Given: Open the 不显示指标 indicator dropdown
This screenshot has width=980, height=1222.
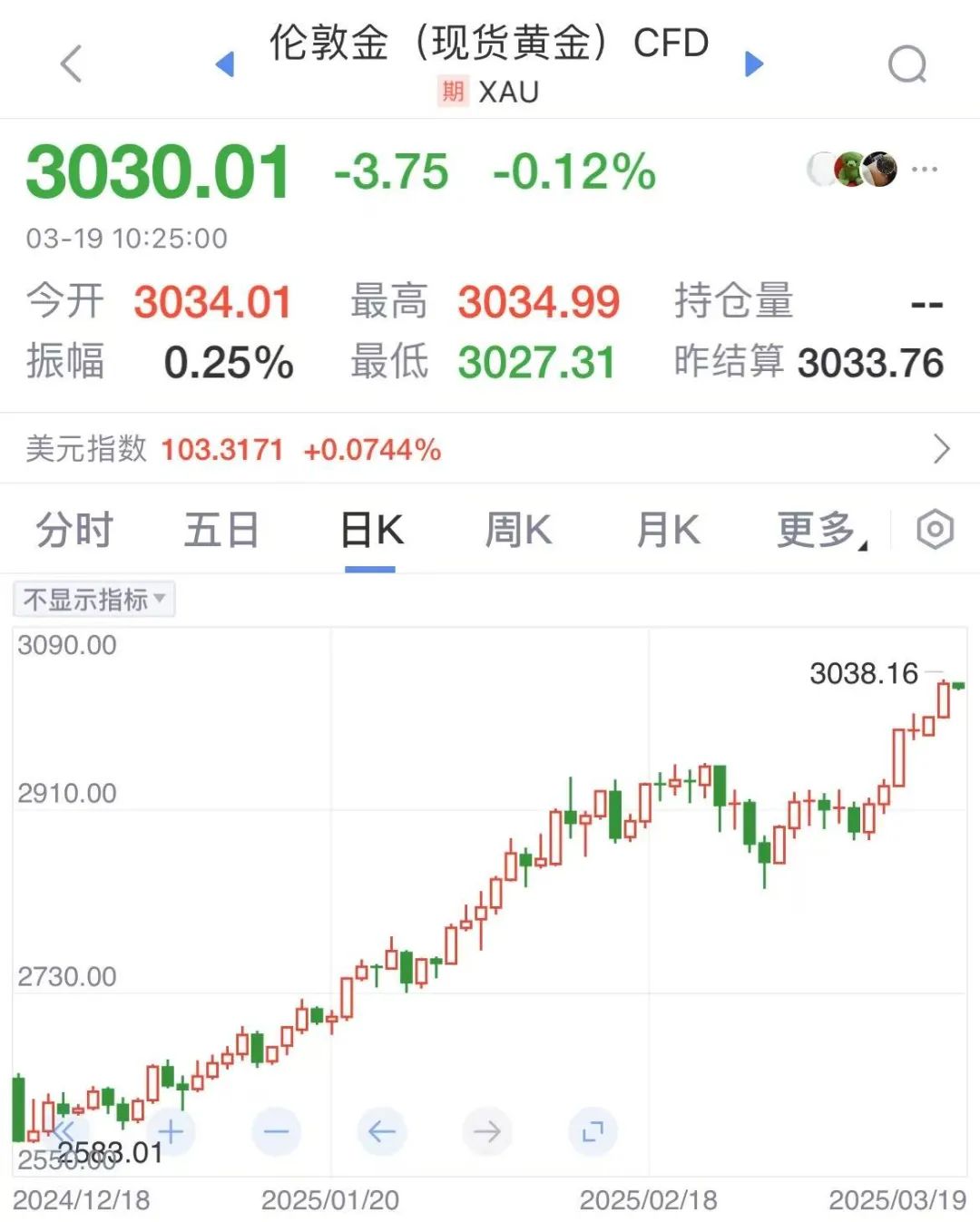Looking at the screenshot, I should [93, 600].
